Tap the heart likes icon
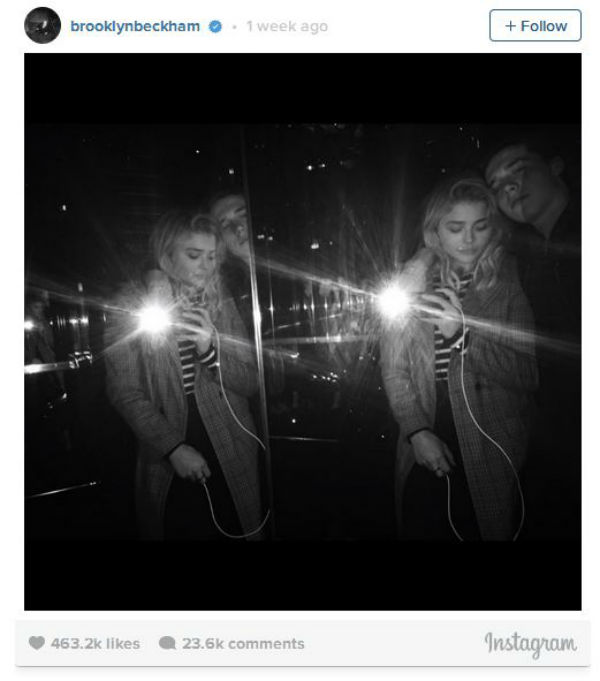The width and height of the screenshot is (600, 681). [37, 643]
